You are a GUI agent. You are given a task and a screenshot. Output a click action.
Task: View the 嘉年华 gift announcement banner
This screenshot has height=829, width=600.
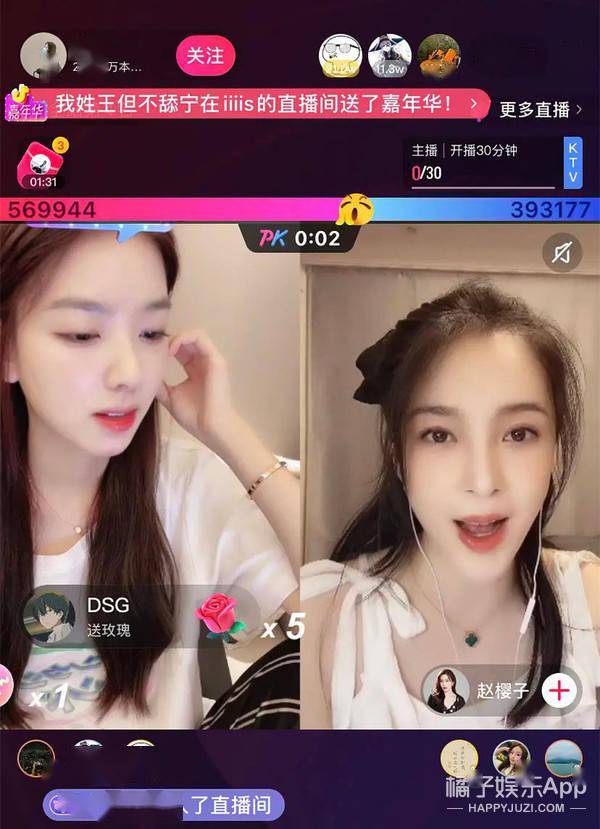click(250, 104)
